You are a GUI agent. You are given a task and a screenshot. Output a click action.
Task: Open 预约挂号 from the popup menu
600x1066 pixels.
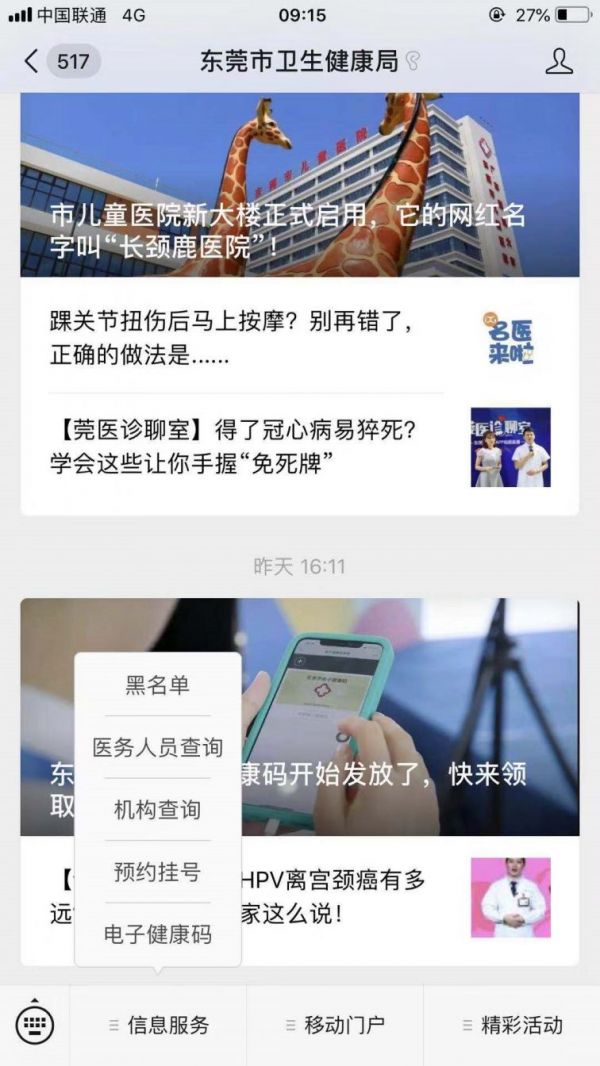click(157, 872)
